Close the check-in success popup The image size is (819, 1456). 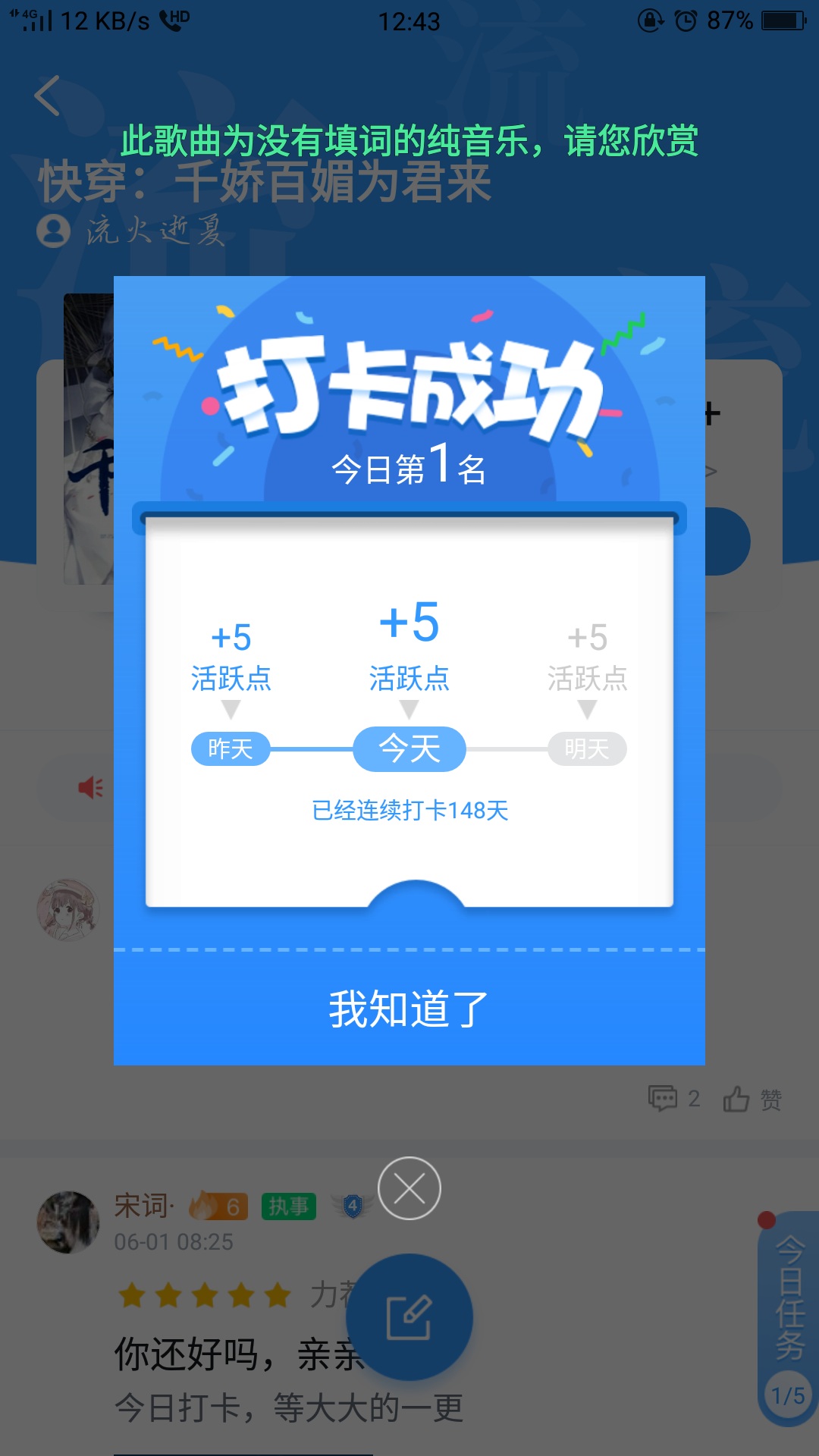409,1188
